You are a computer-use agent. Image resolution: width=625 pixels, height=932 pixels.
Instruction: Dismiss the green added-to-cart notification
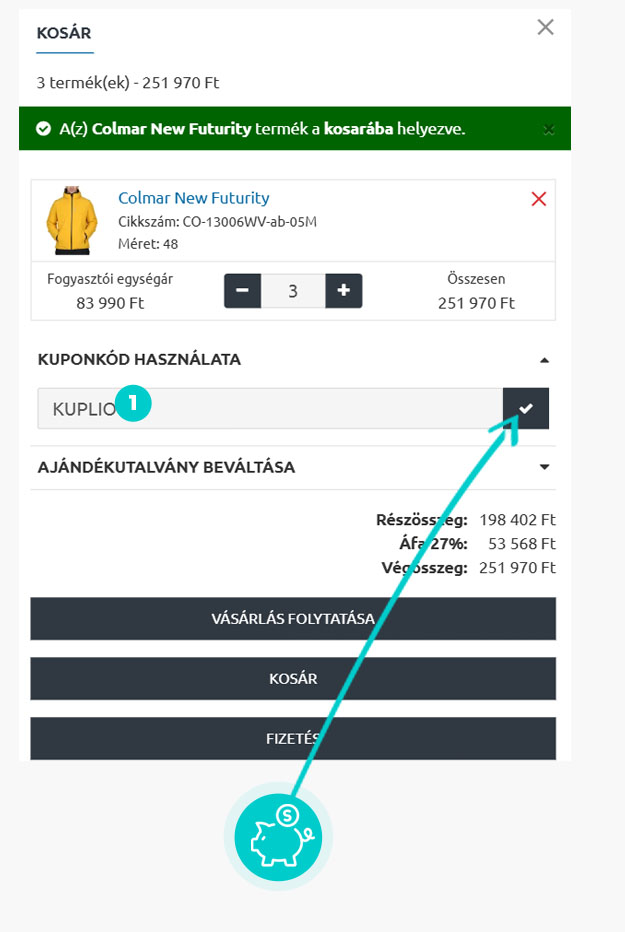tap(548, 129)
